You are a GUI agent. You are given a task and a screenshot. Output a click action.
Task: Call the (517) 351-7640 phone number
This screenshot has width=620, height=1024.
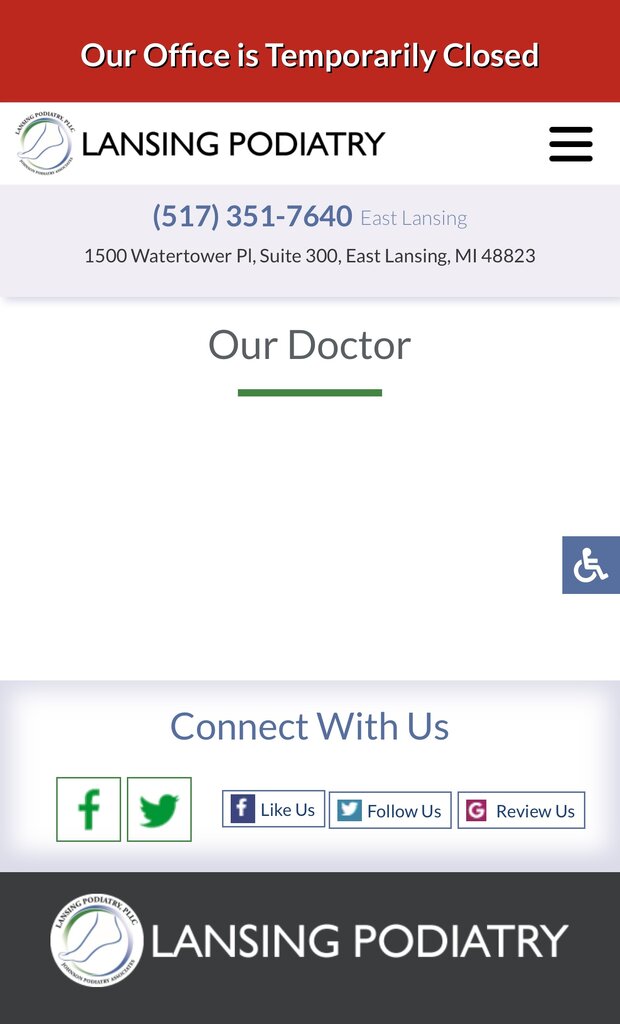tap(252, 216)
